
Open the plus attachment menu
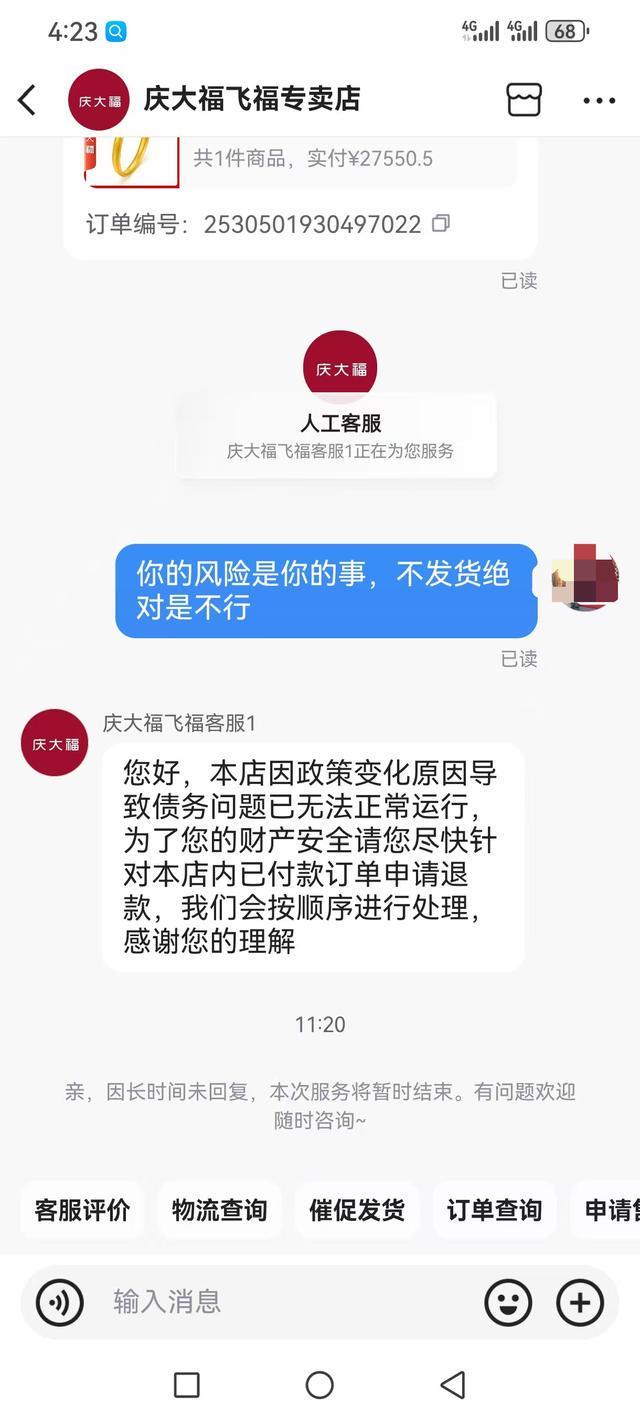tap(580, 1302)
